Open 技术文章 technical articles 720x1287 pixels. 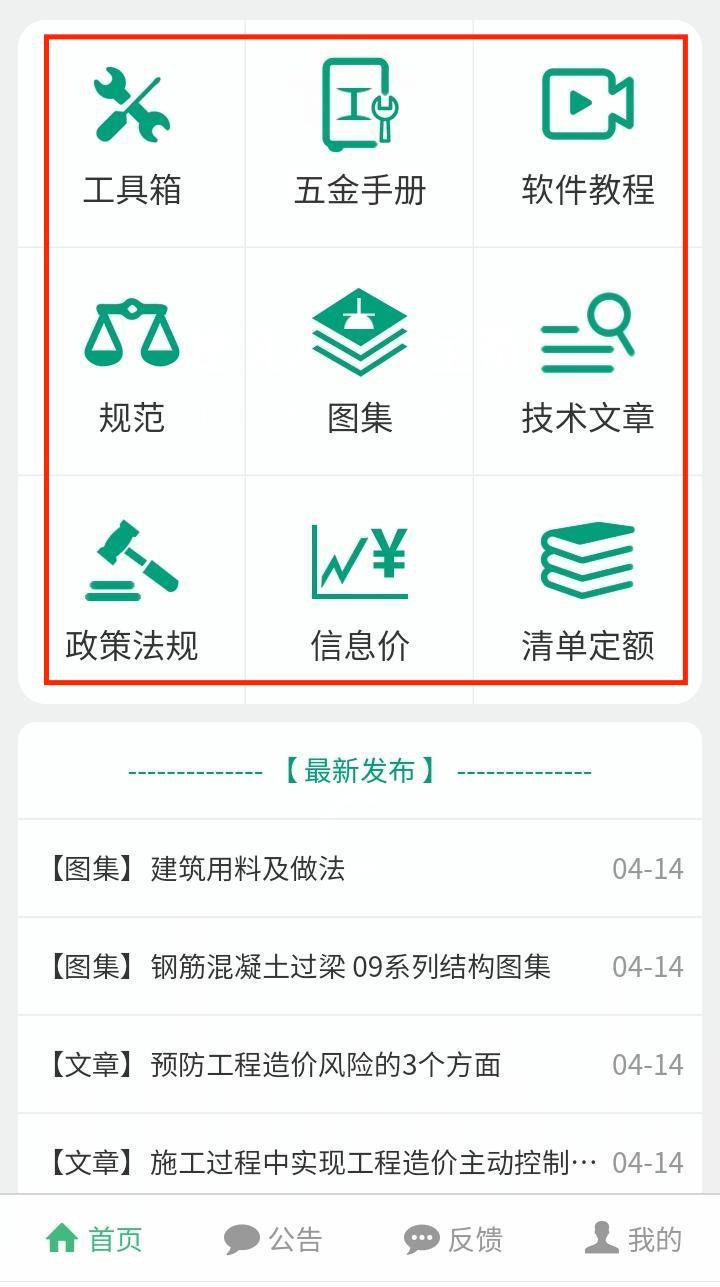click(588, 363)
